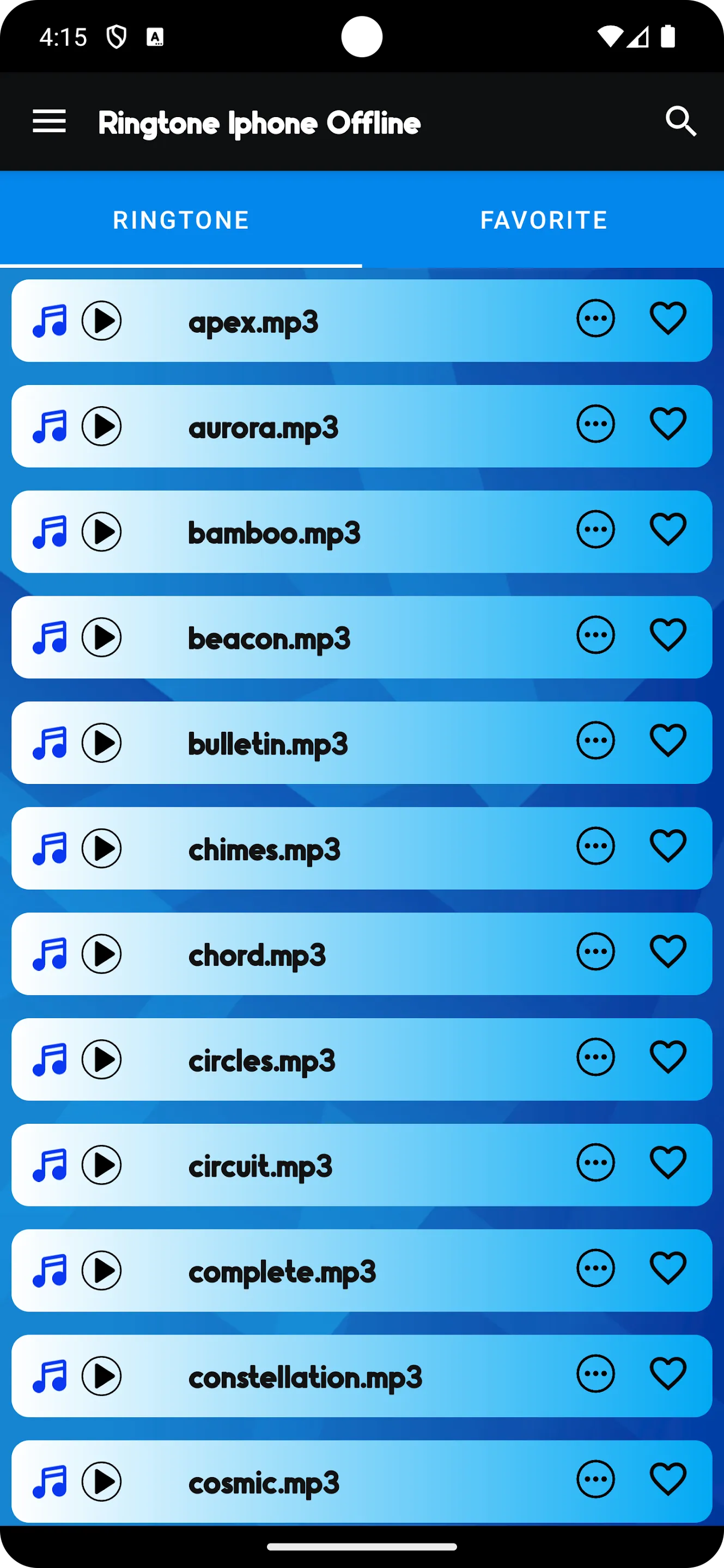Favorite the ringtone apex.mp3
The height and width of the screenshot is (1568, 724).
668,317
